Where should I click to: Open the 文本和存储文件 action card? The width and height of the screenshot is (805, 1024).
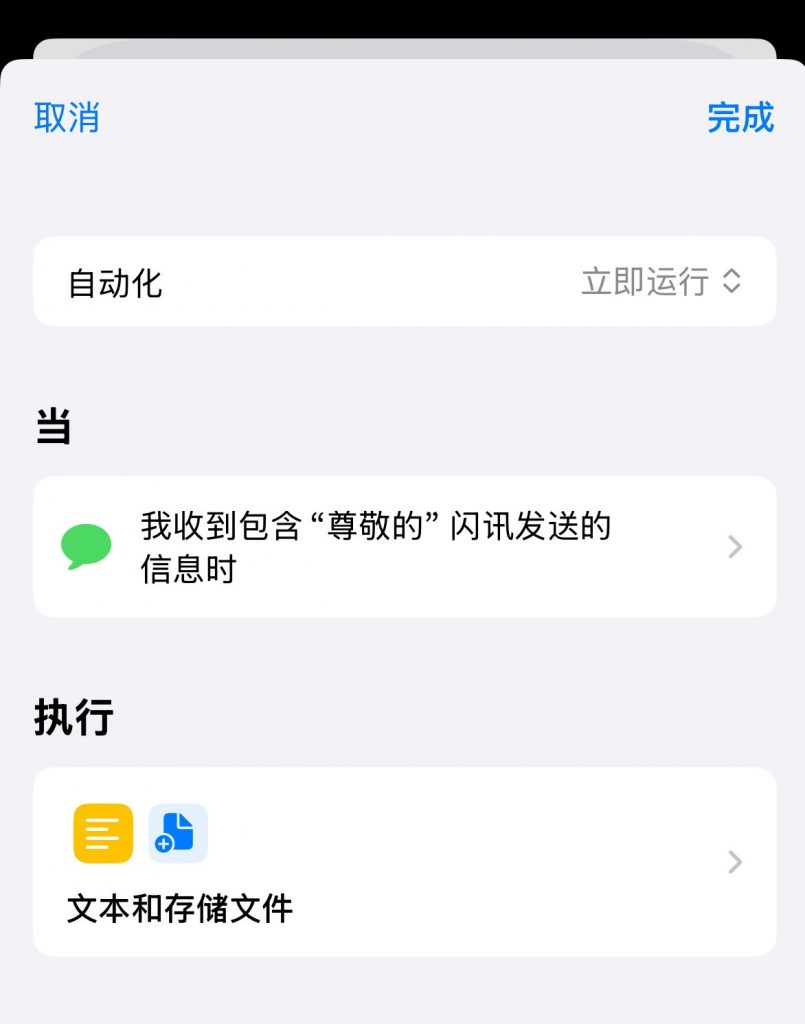pyautogui.click(x=404, y=861)
